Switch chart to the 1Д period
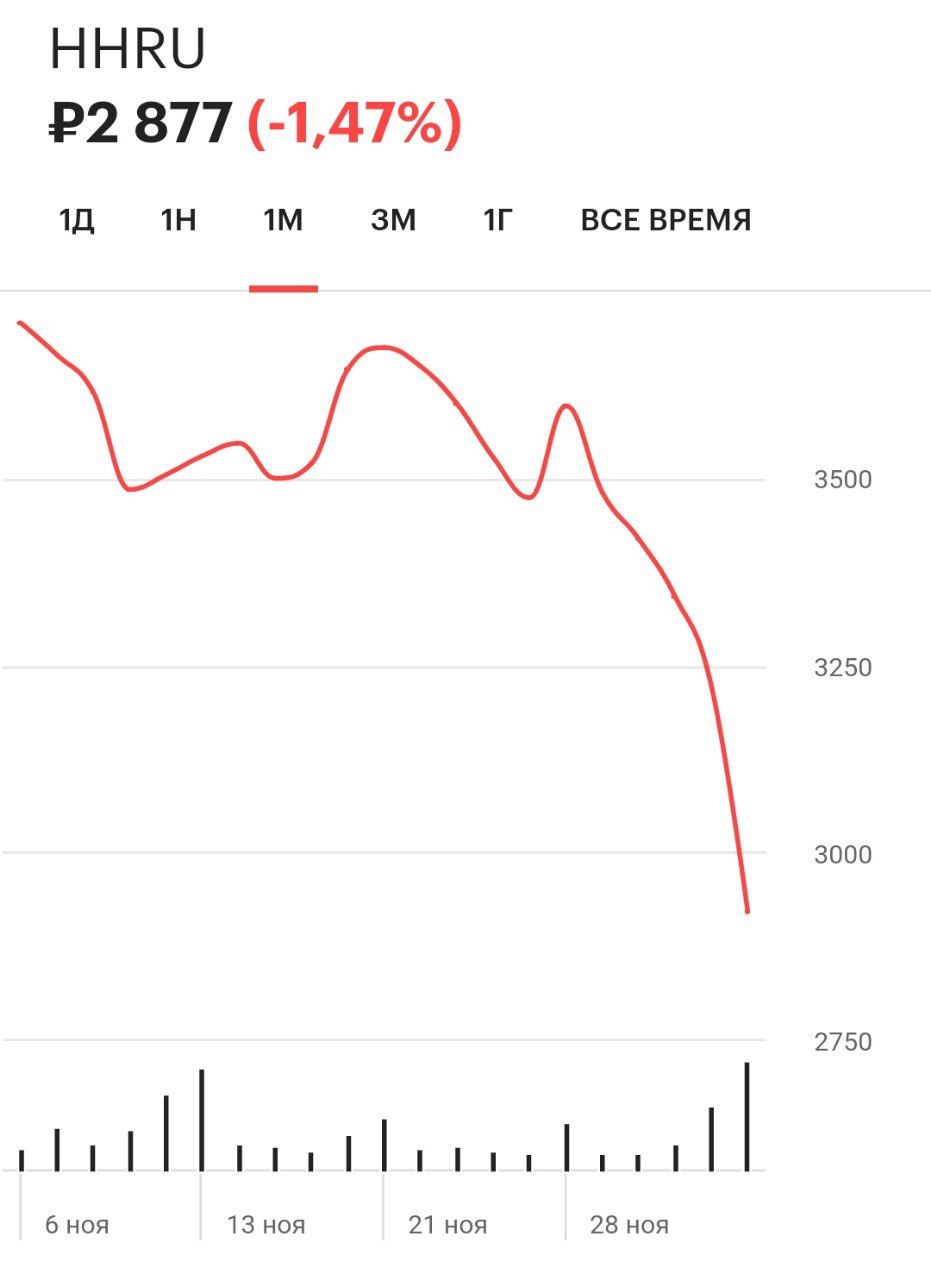This screenshot has height=1280, width=931. pos(76,220)
